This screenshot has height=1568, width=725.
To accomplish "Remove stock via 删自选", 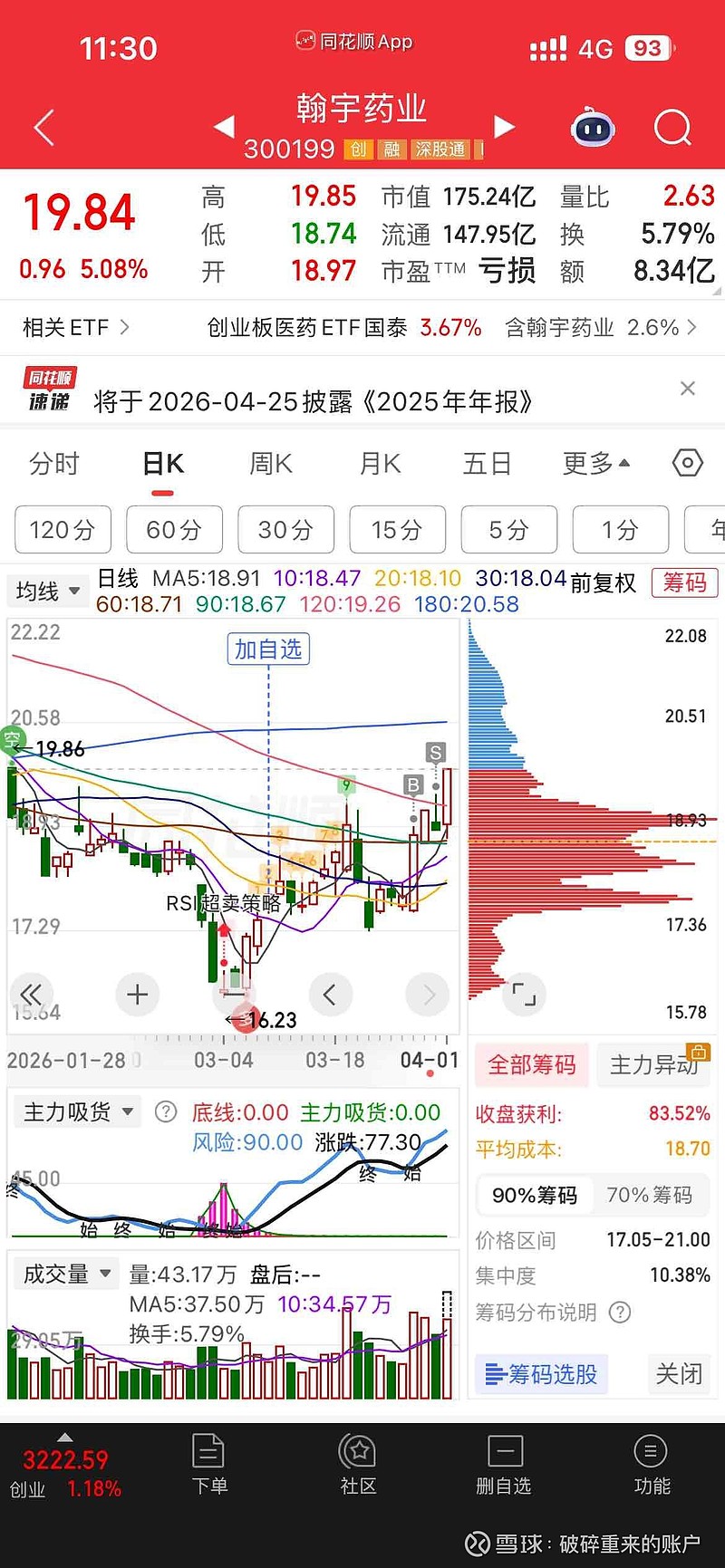I will (504, 1463).
